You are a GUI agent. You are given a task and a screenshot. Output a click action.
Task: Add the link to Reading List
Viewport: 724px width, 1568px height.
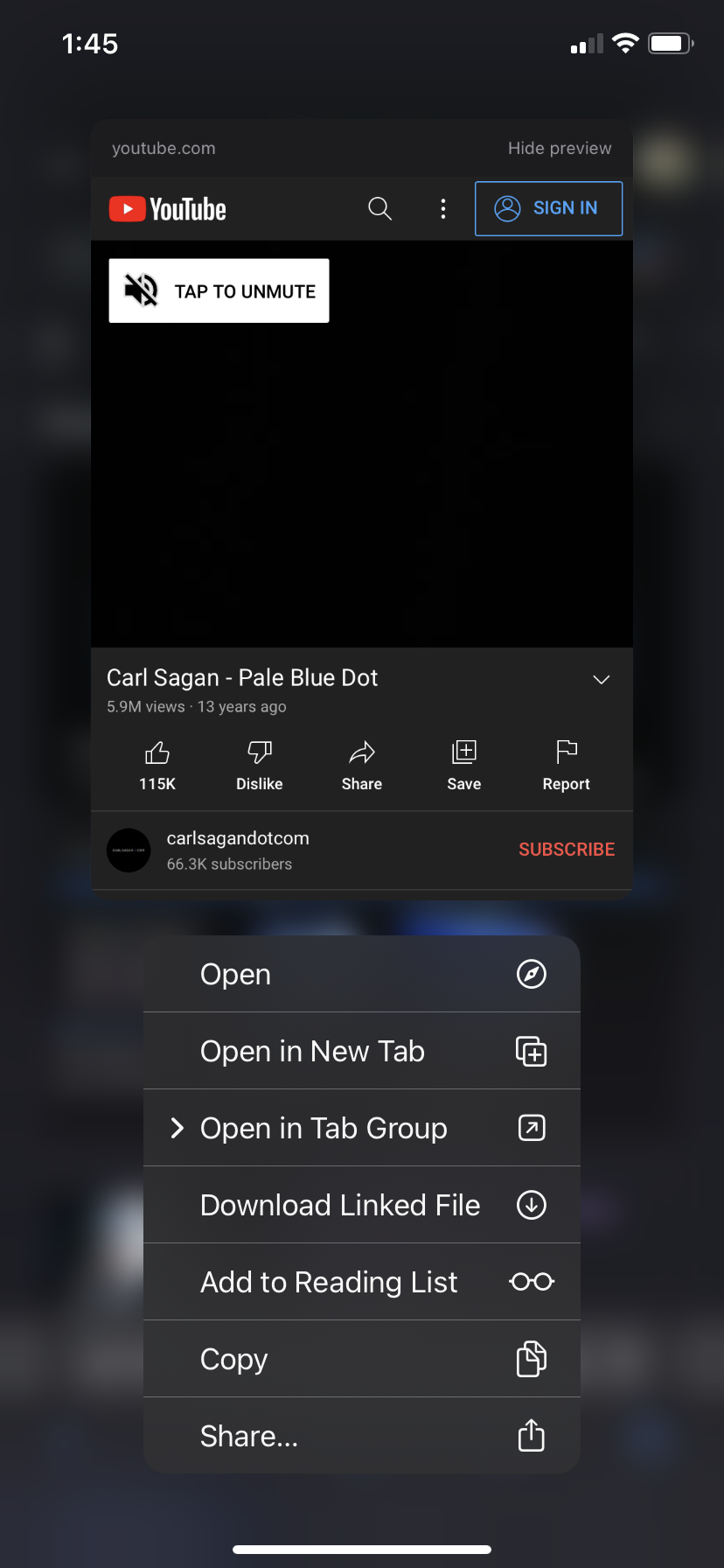361,1282
